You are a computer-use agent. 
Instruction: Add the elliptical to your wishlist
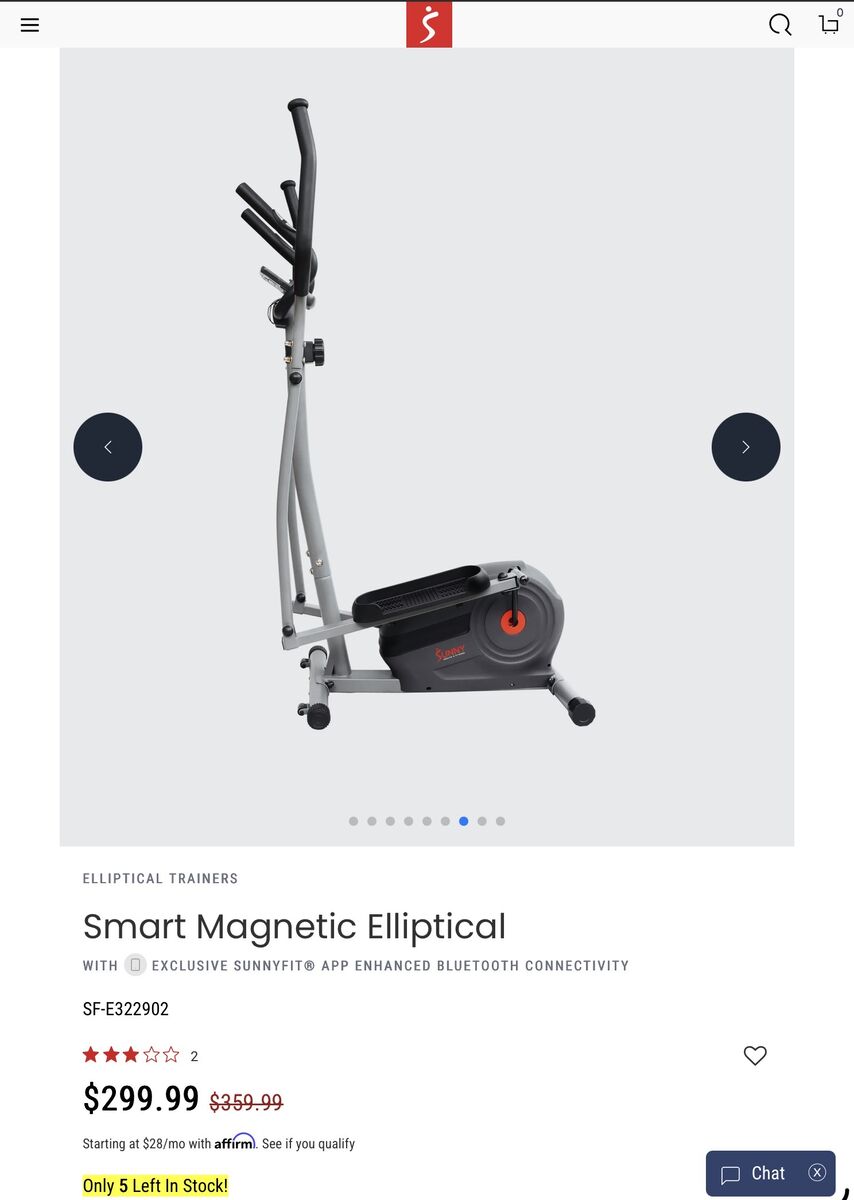tap(755, 1055)
